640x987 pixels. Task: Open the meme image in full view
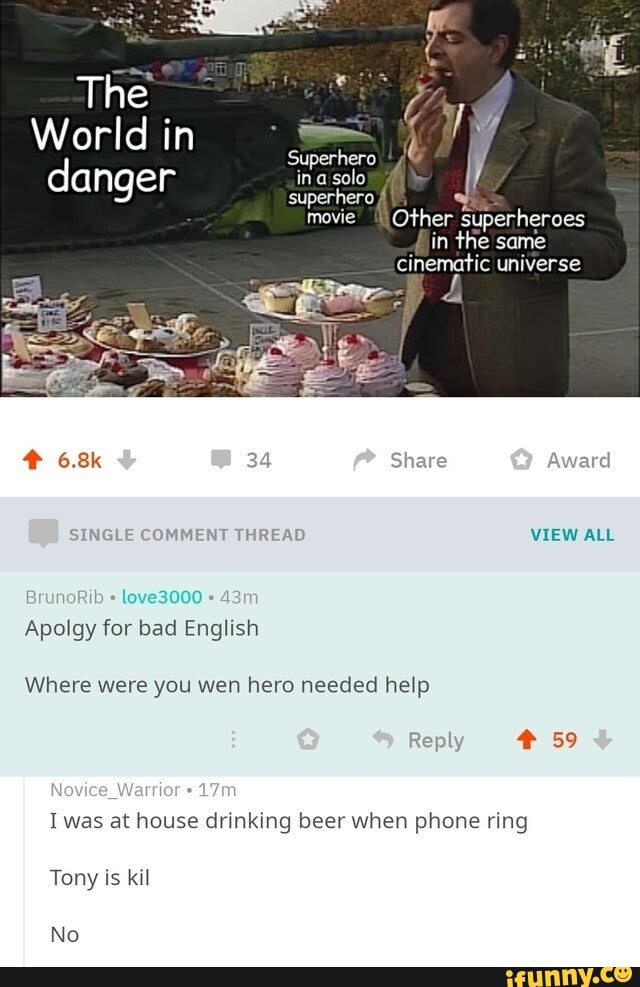(x=320, y=200)
